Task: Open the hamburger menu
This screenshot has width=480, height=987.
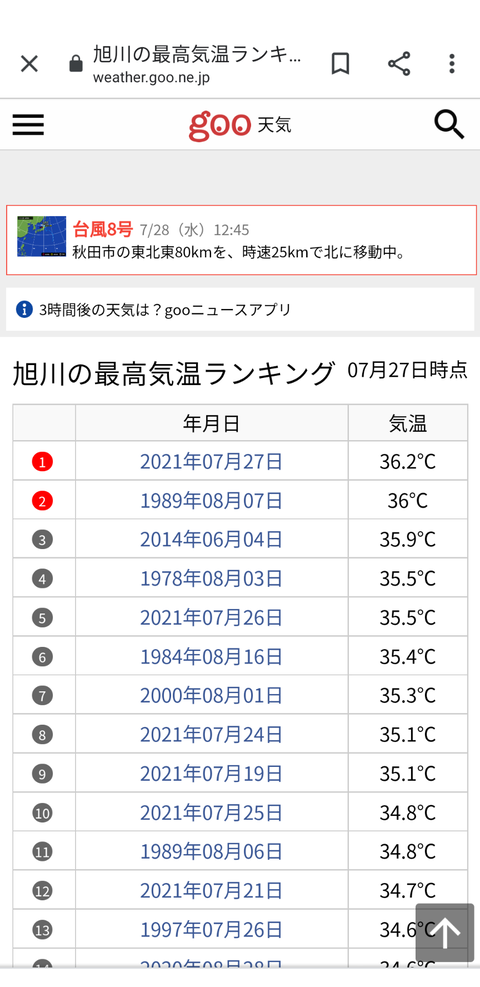Action: pyautogui.click(x=28, y=125)
